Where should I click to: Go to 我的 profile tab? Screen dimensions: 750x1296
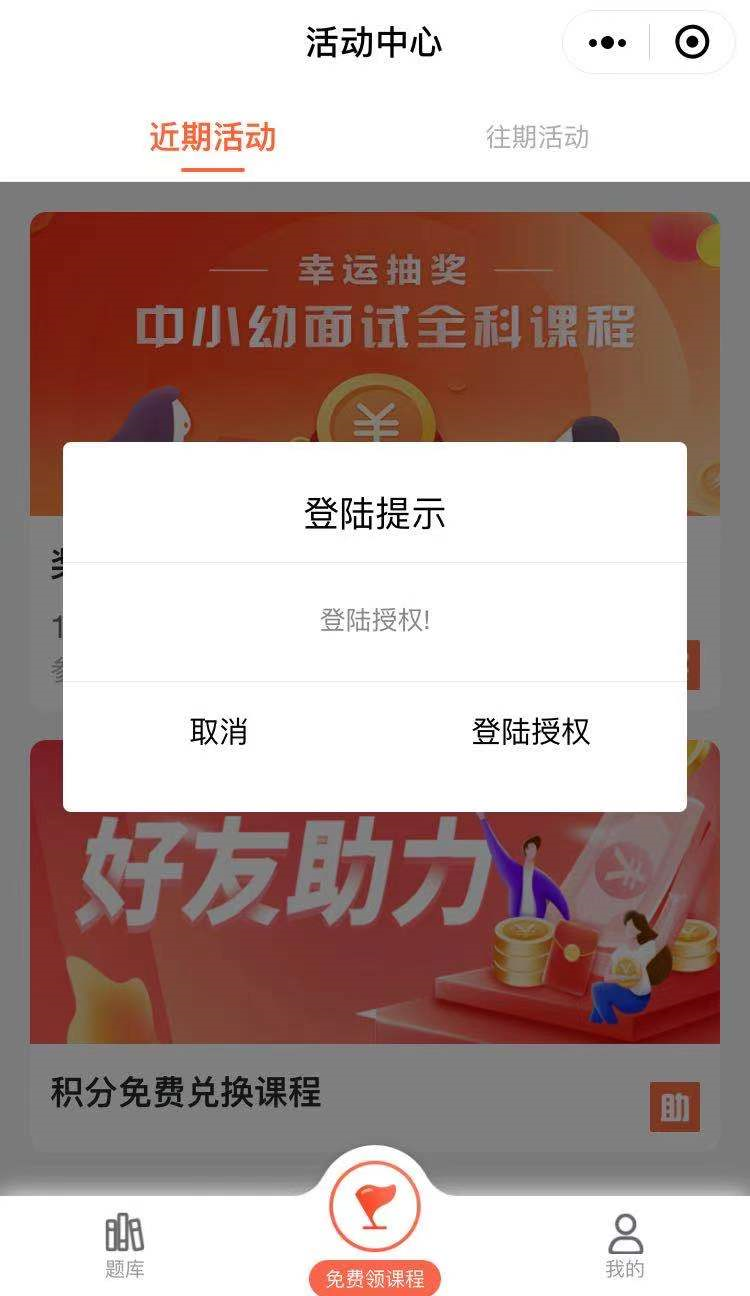[x=625, y=1245]
